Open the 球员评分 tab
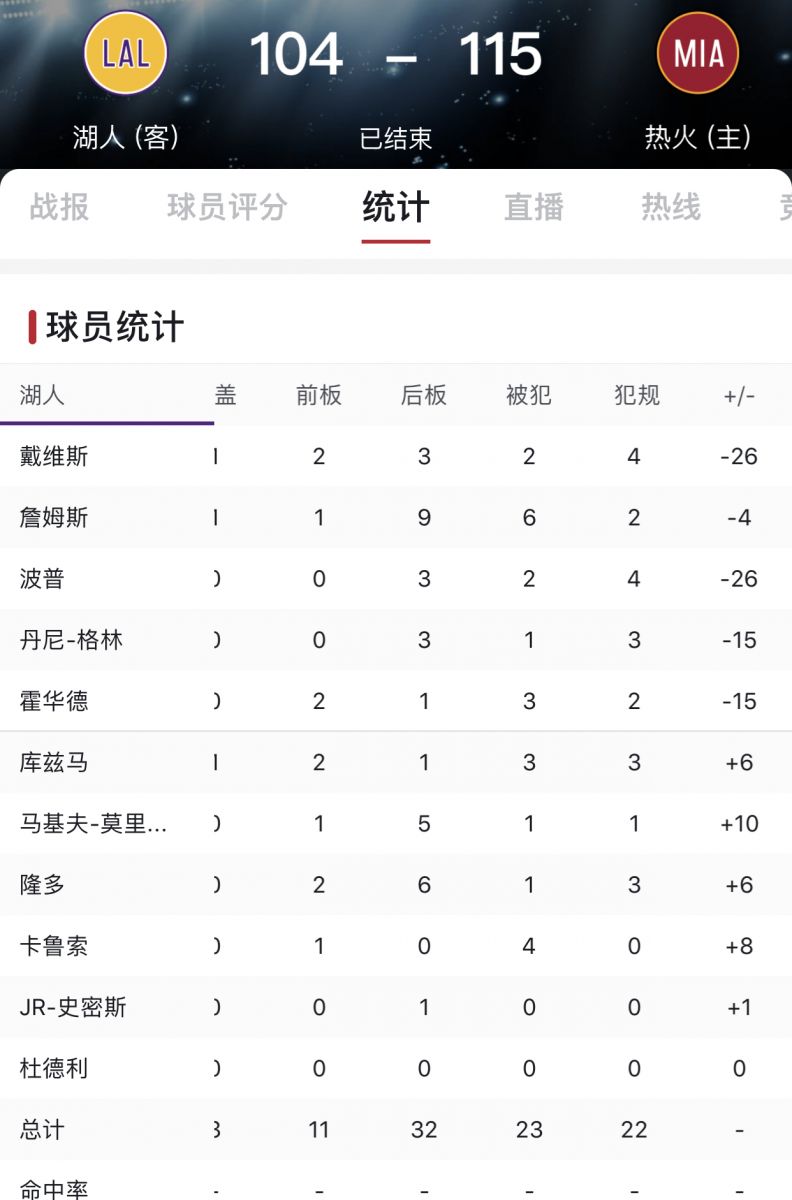Viewport: 792px width, 1200px height. coord(227,208)
